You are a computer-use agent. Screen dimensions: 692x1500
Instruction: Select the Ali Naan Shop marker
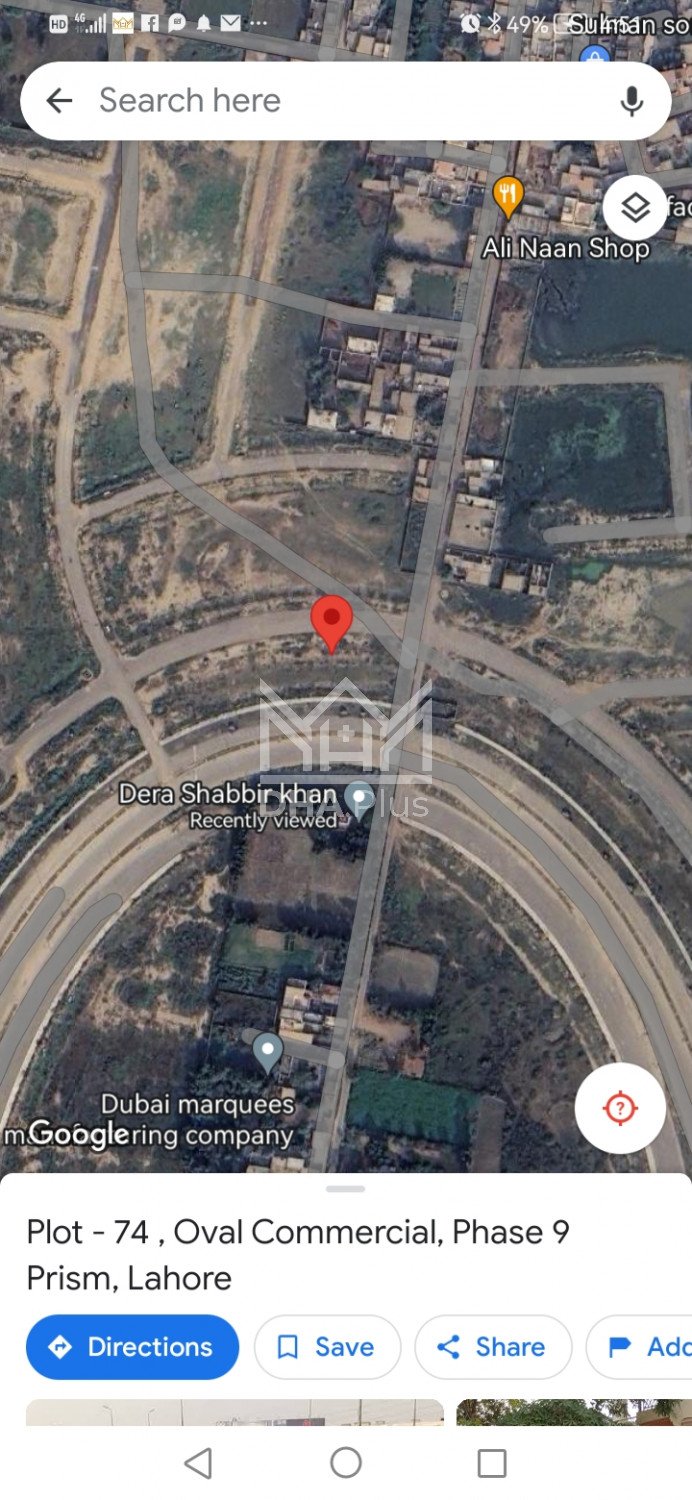pyautogui.click(x=508, y=194)
